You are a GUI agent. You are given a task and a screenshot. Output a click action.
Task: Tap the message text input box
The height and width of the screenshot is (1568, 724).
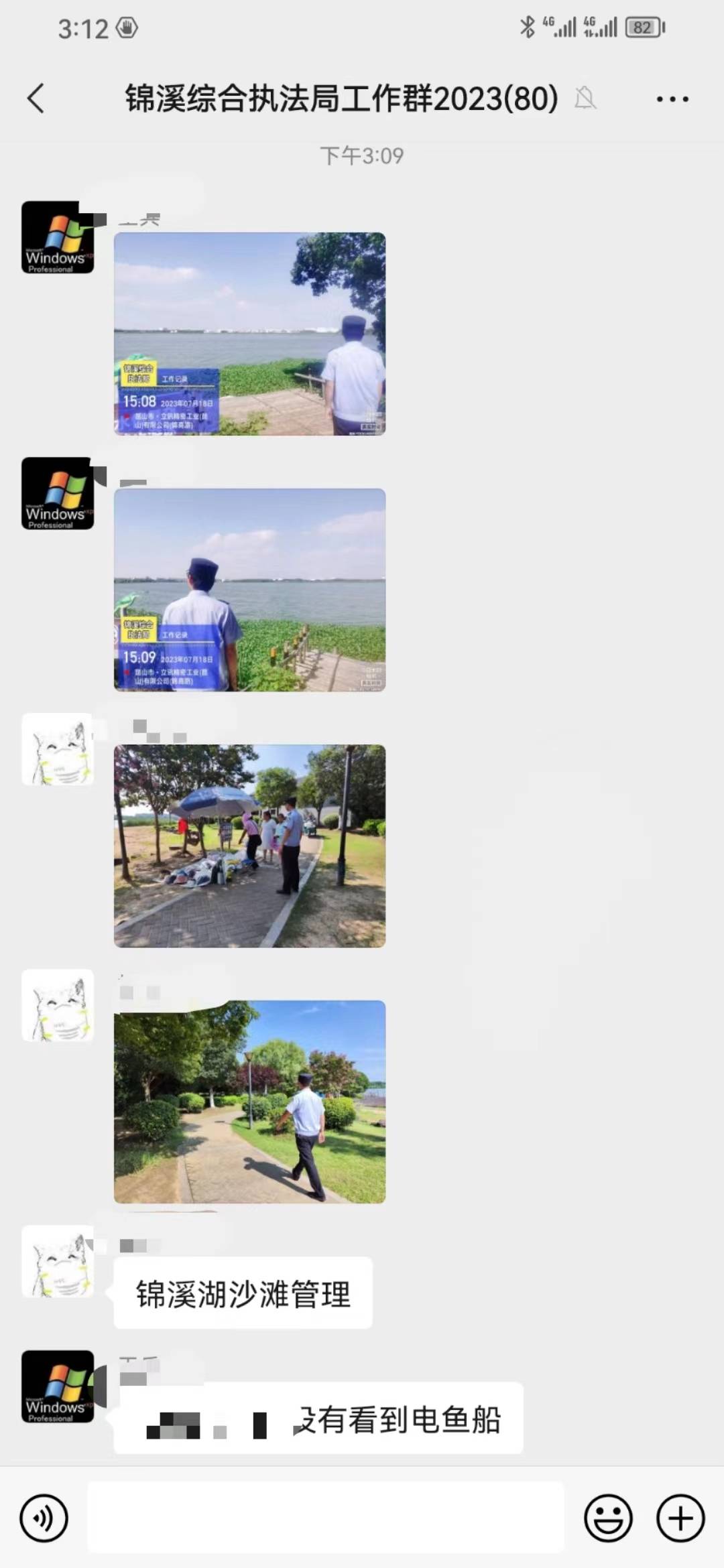click(x=325, y=1518)
